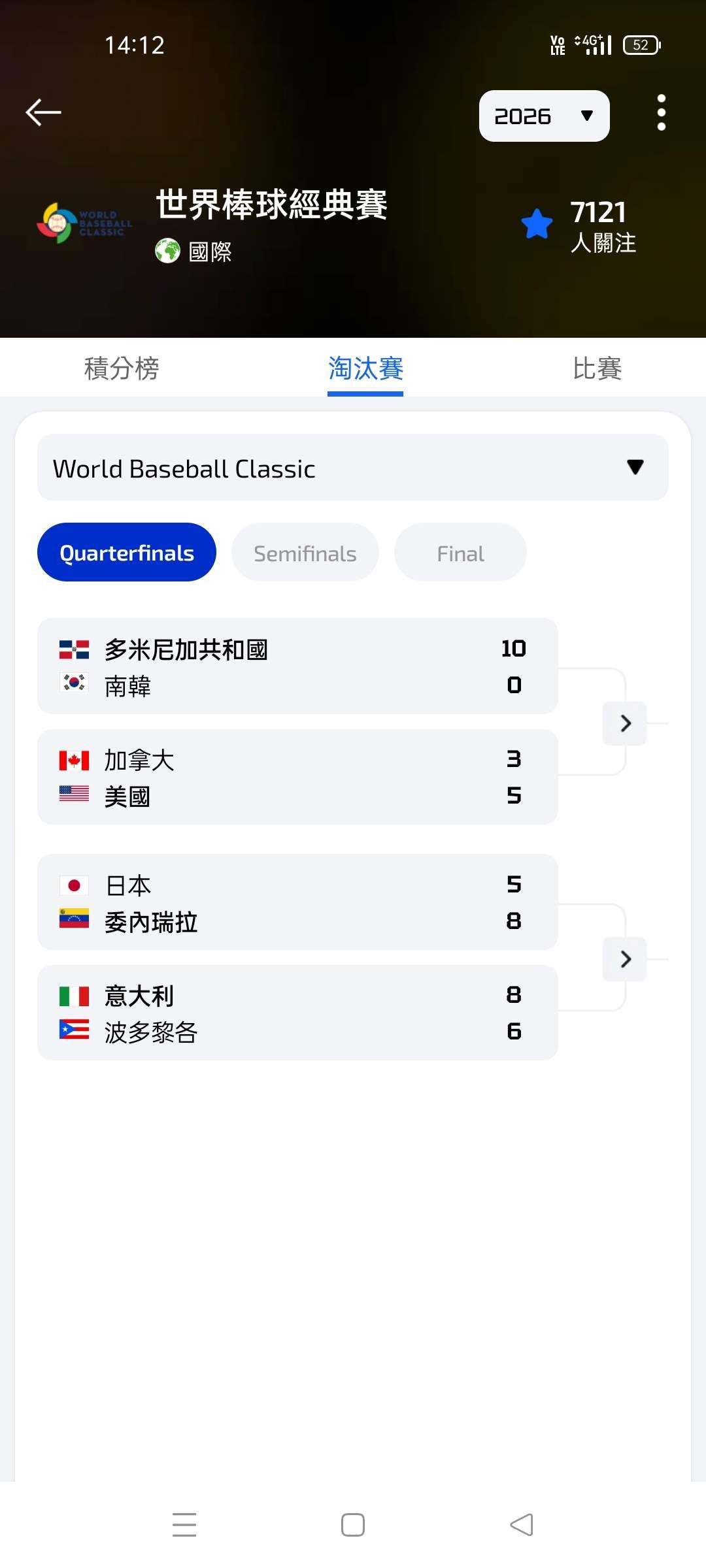Select the 淘汰賽 tab

365,368
